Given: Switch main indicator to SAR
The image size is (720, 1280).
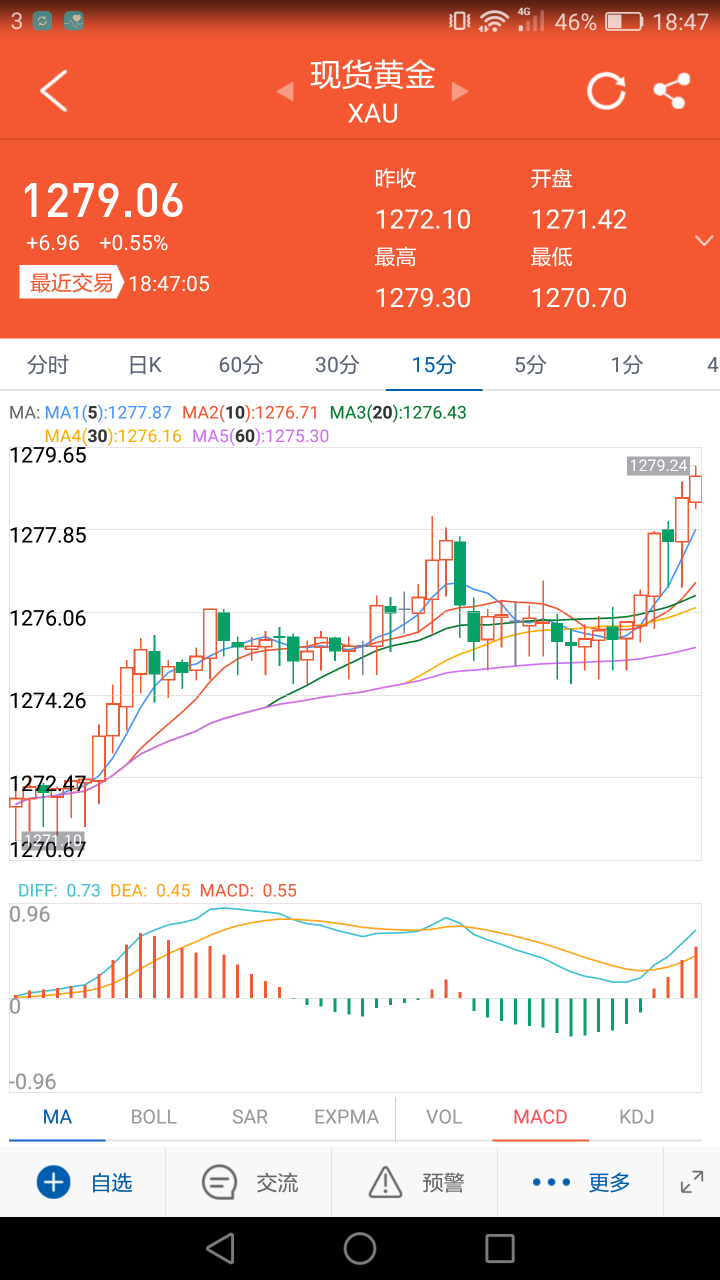Looking at the screenshot, I should [250, 1117].
